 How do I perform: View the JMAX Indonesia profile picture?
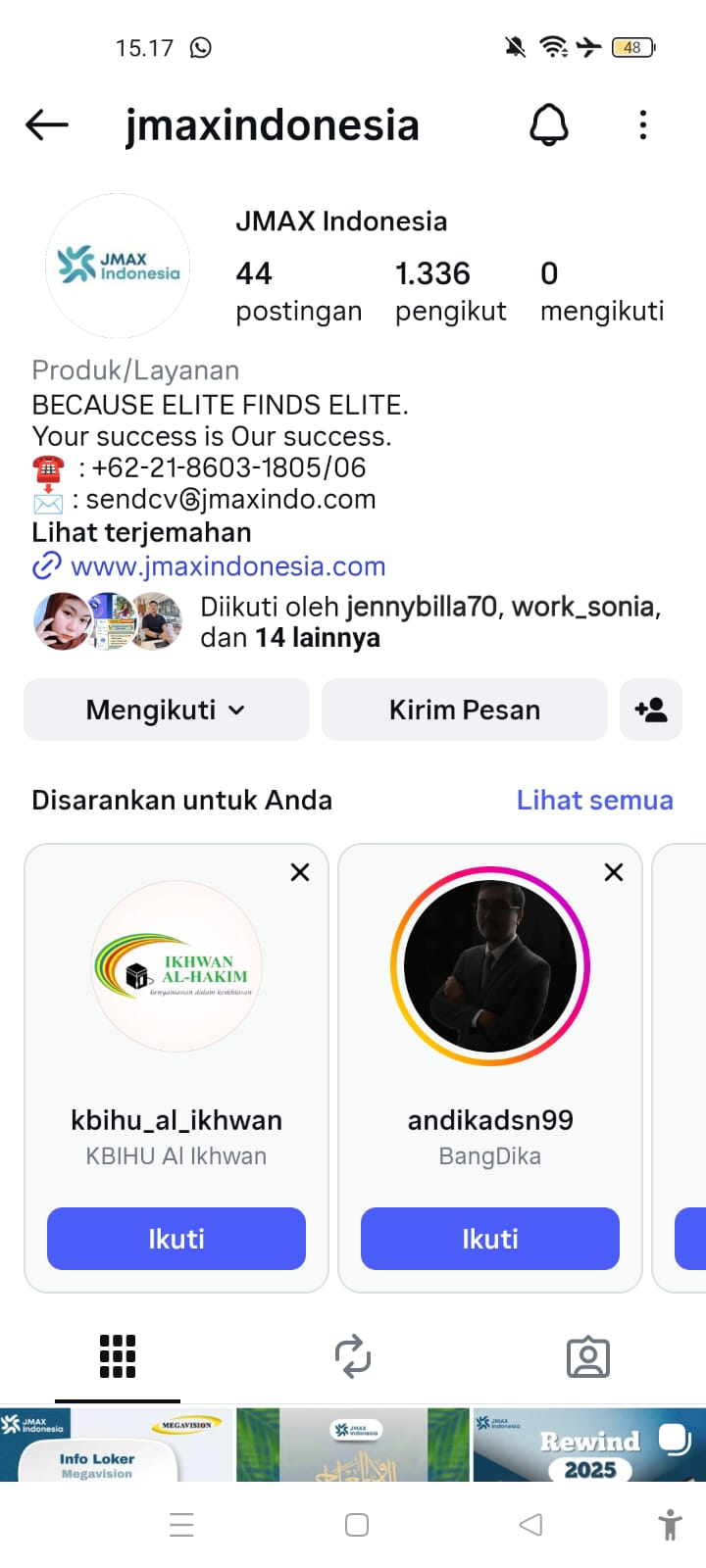118,266
